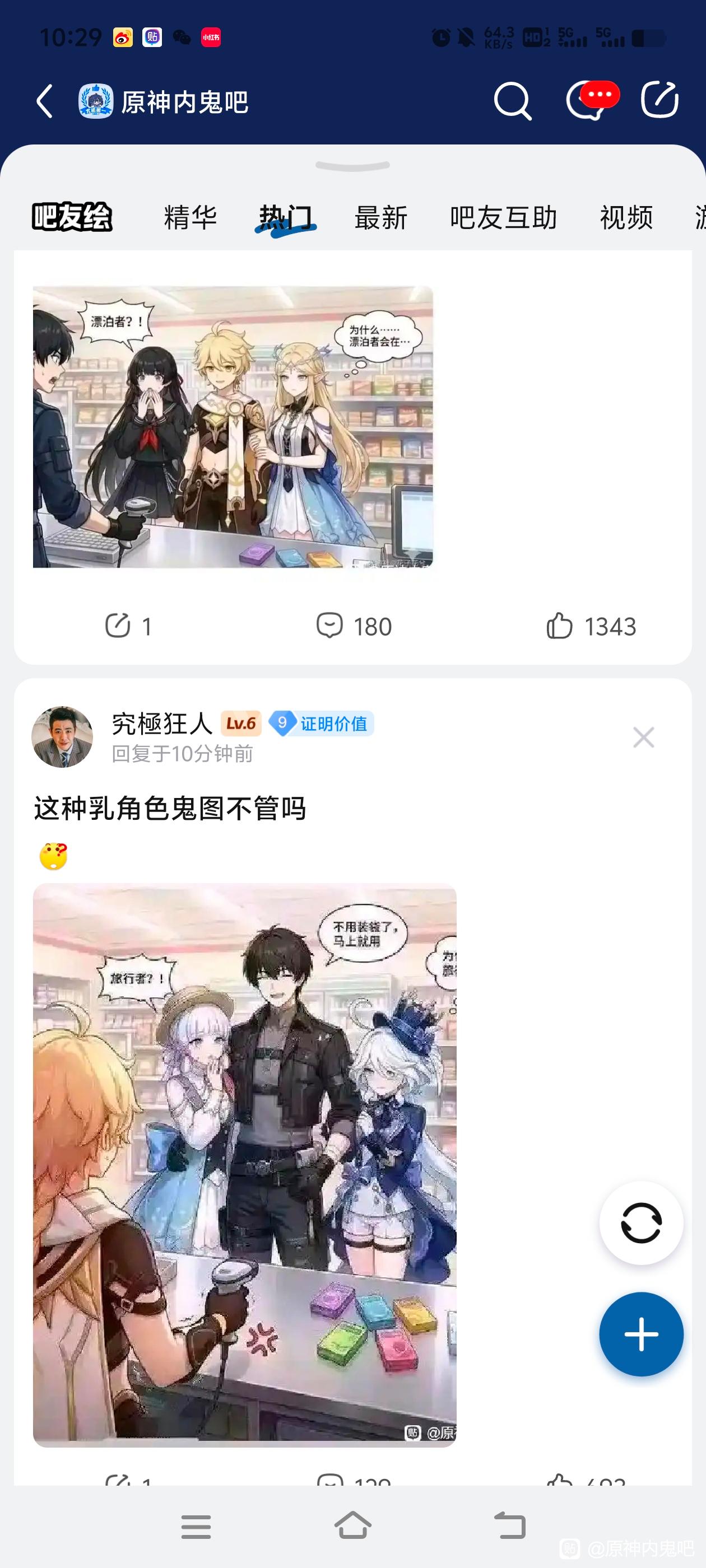Viewport: 706px width, 1568px height.
Task: Create a new post with plus button
Action: (x=641, y=1334)
